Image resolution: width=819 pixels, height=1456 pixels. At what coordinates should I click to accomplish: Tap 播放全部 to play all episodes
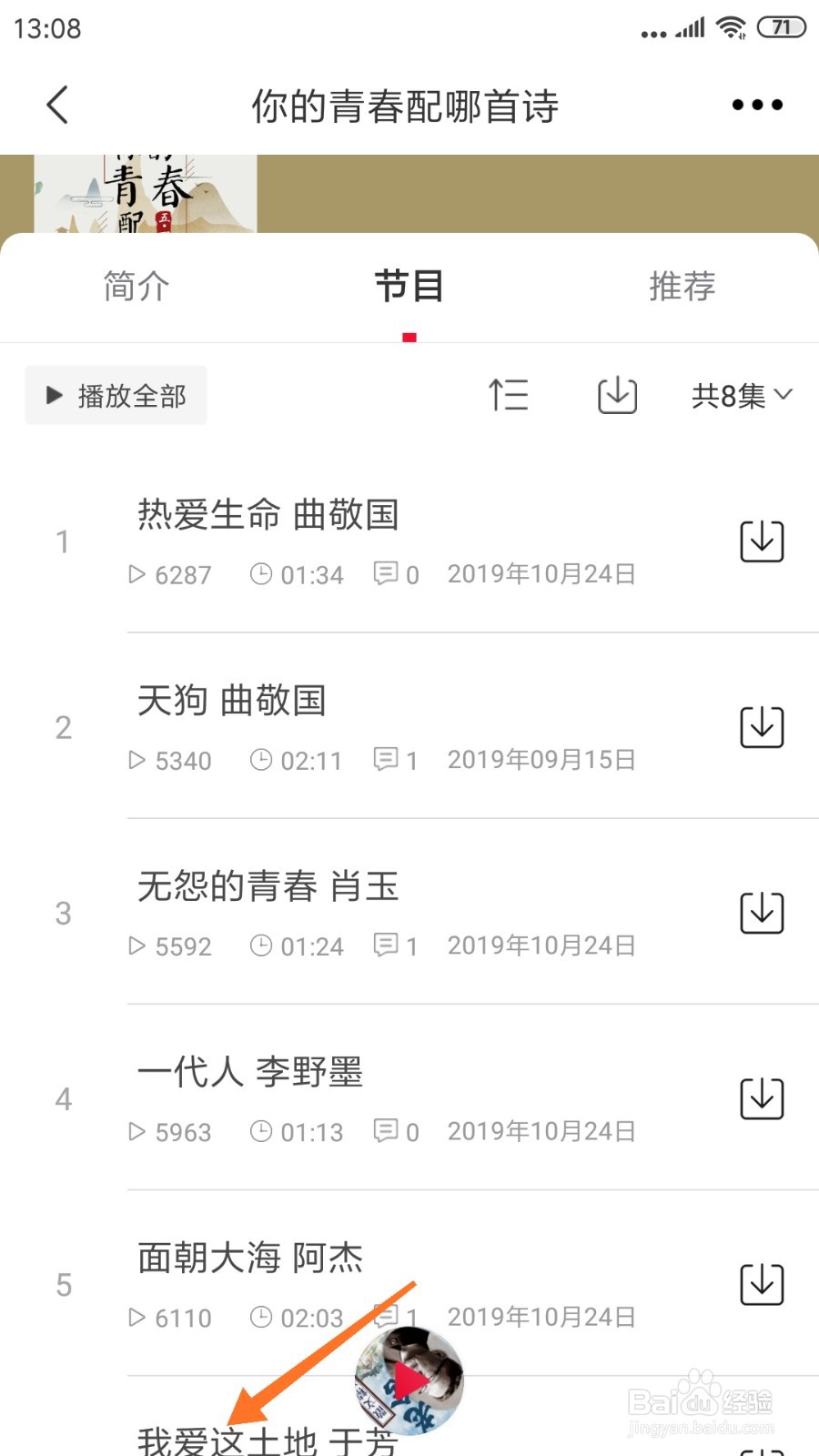116,395
